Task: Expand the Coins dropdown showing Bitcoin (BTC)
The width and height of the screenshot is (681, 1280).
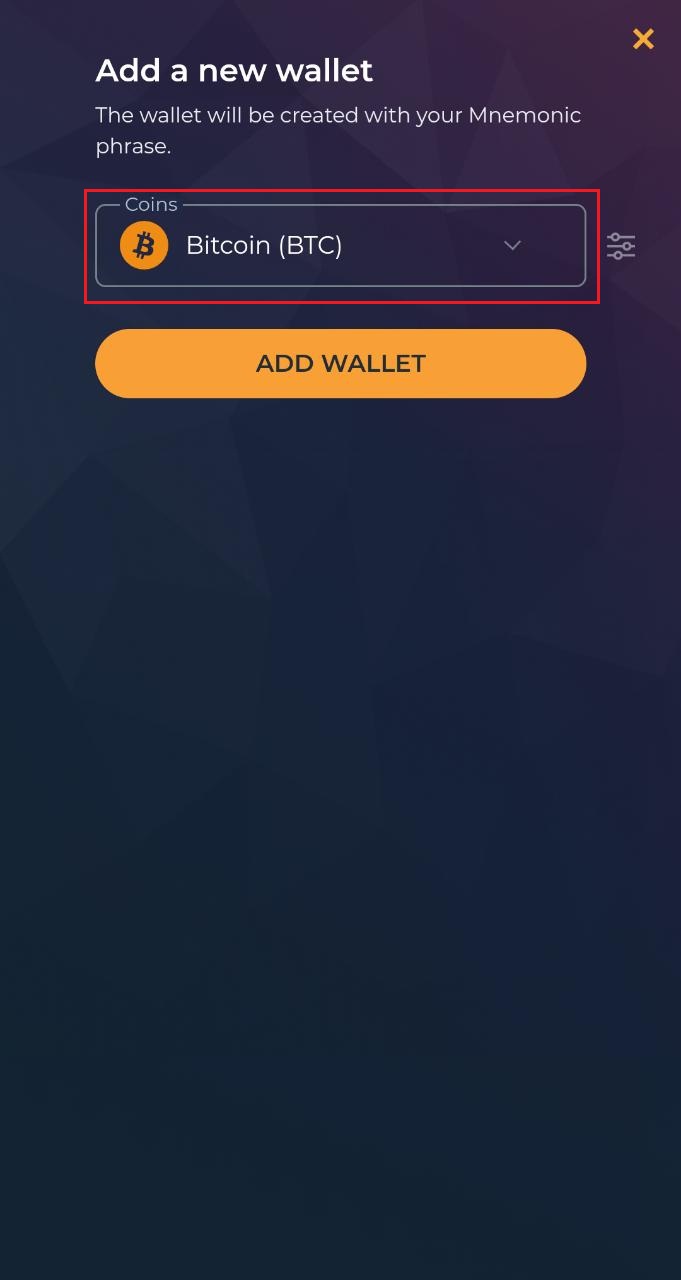Action: point(340,246)
